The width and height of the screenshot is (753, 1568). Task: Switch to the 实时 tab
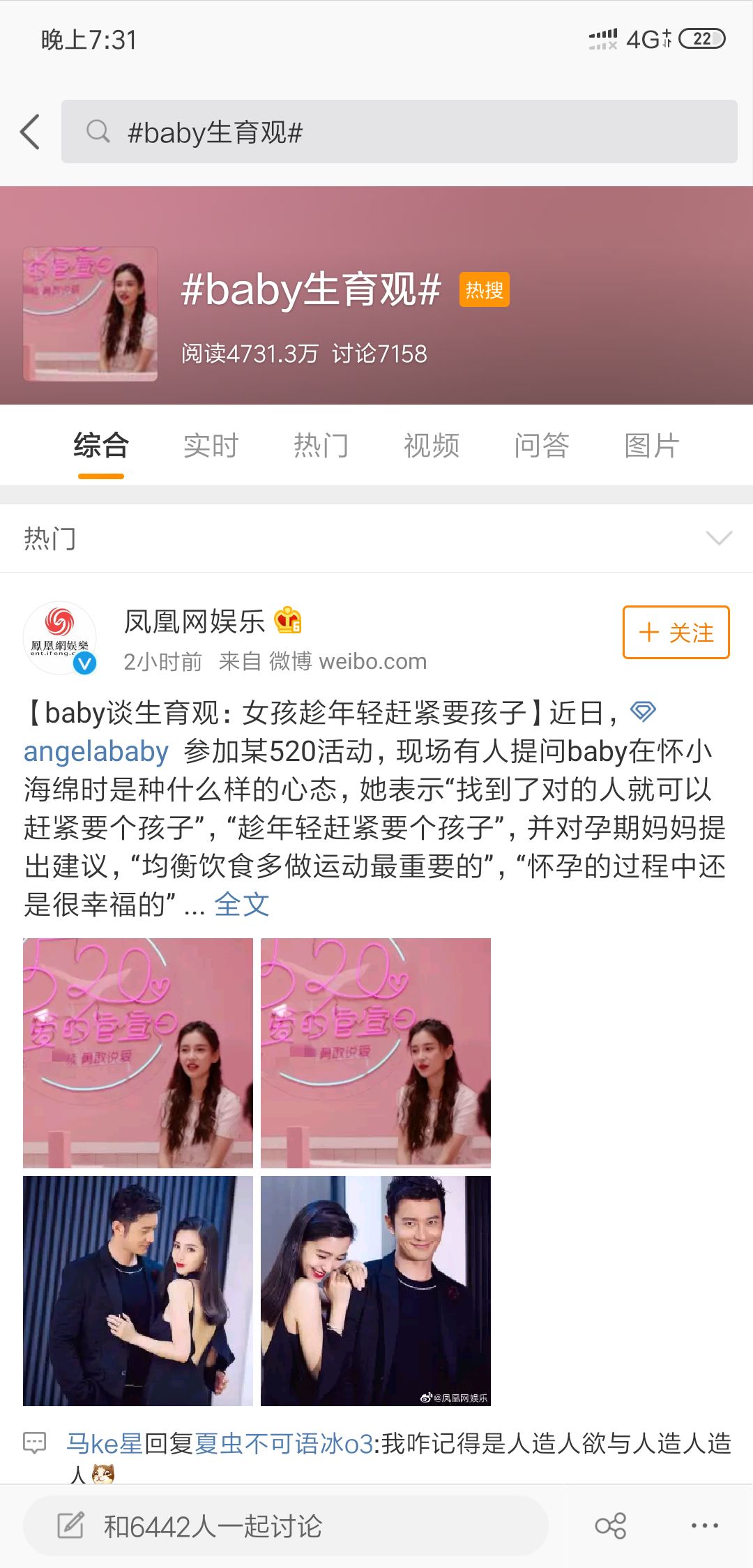[211, 446]
